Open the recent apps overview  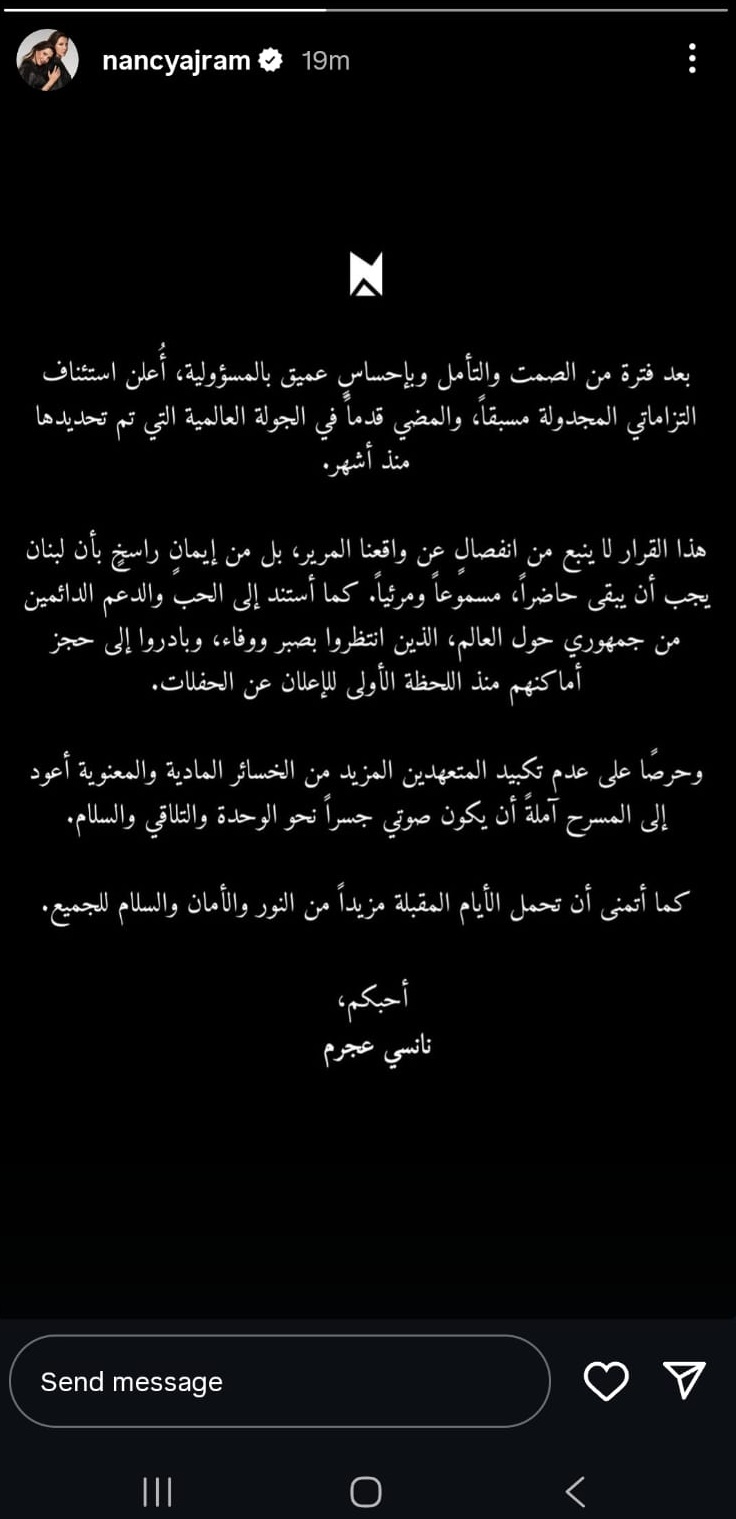158,1491
